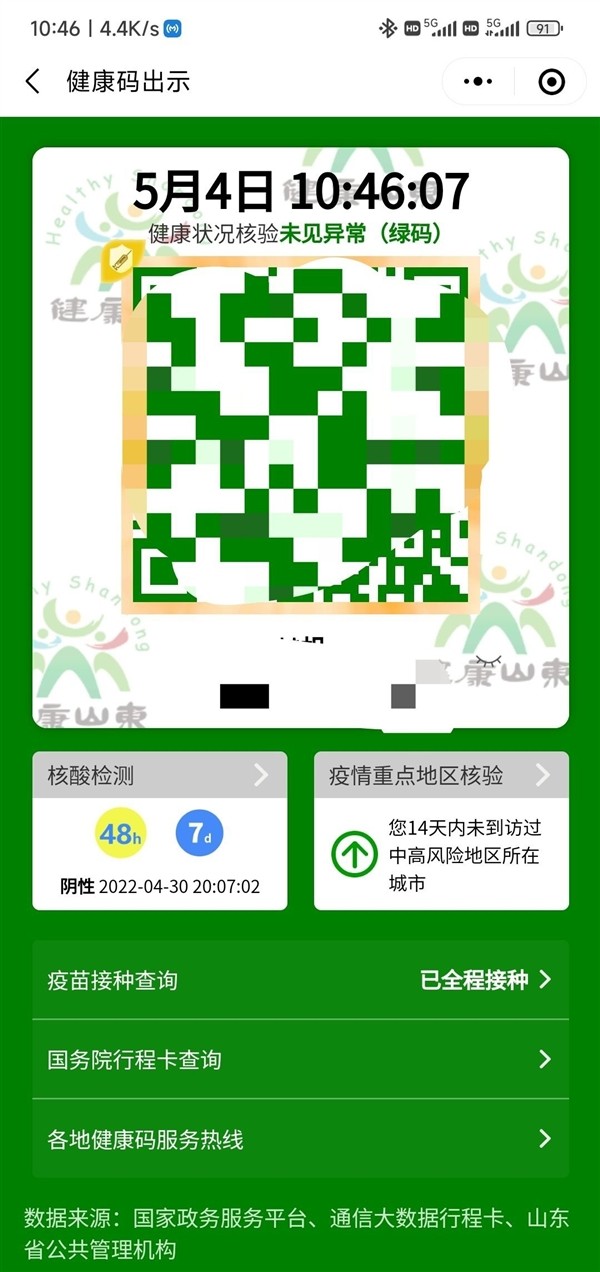This screenshot has width=600, height=1272.
Task: Open 疫苗接种查询 row
Action: pos(300,980)
